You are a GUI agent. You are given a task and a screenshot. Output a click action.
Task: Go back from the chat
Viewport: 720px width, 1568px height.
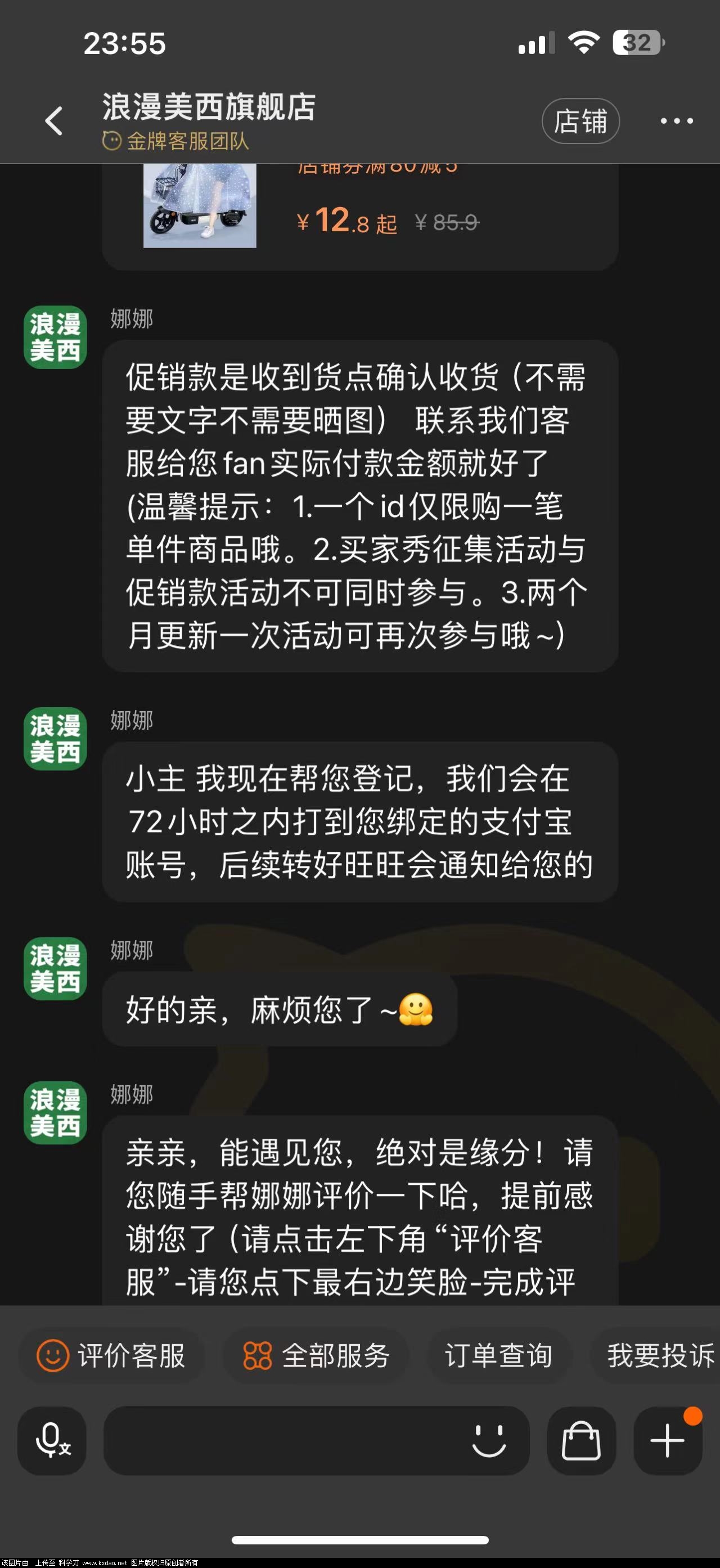(x=54, y=120)
